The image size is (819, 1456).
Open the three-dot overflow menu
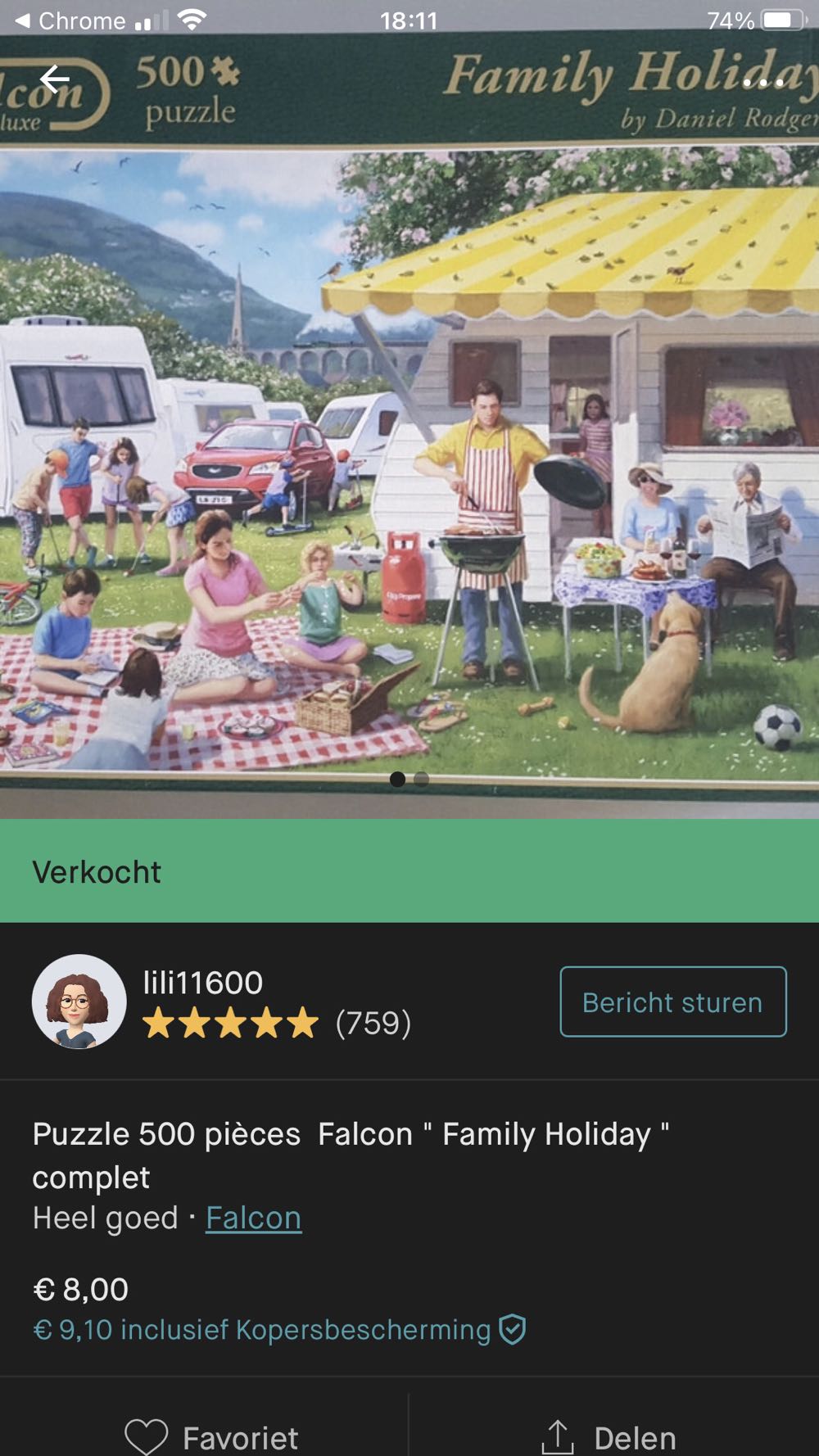point(762,83)
